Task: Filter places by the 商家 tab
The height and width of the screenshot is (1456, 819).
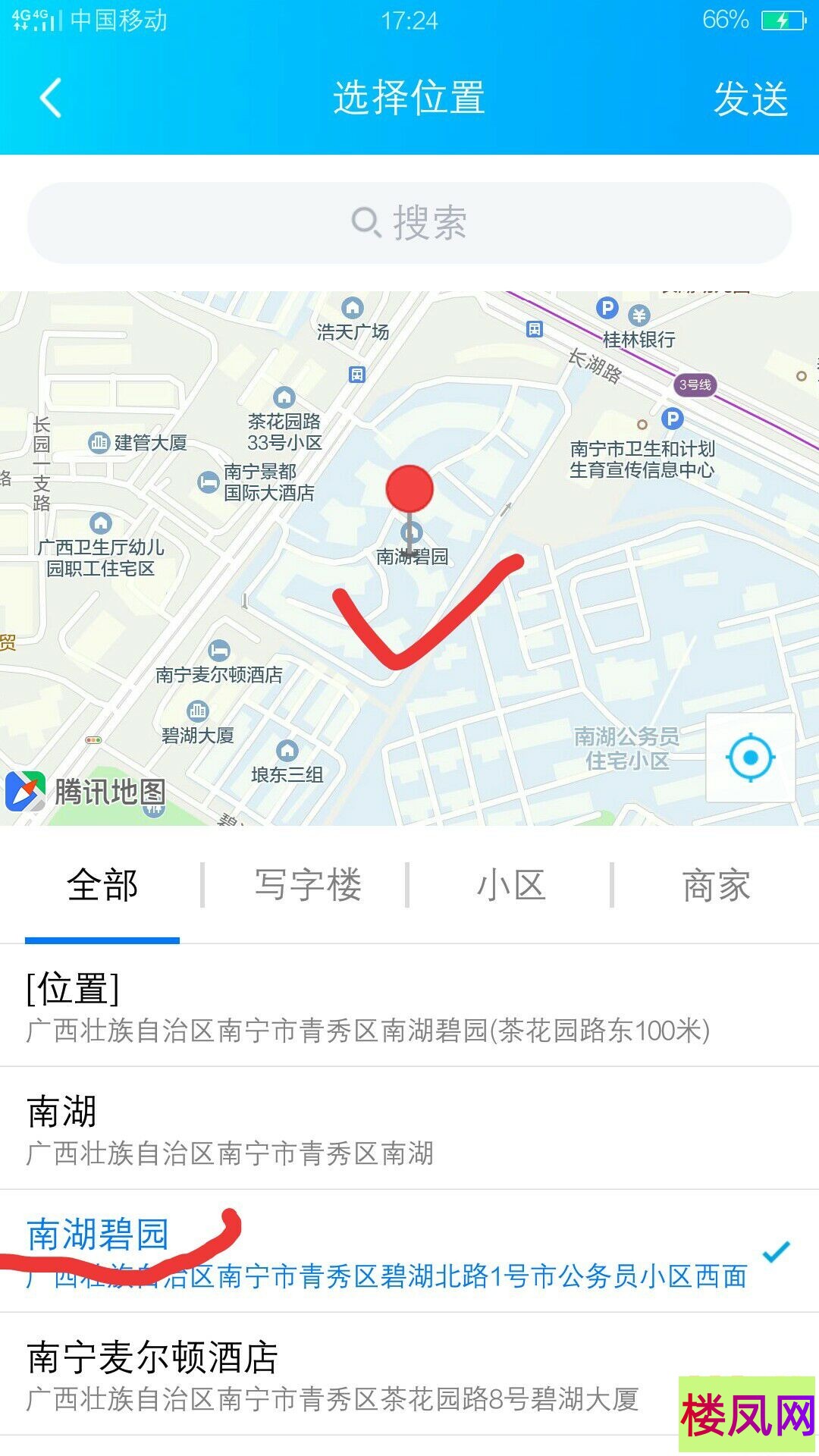Action: point(716,886)
